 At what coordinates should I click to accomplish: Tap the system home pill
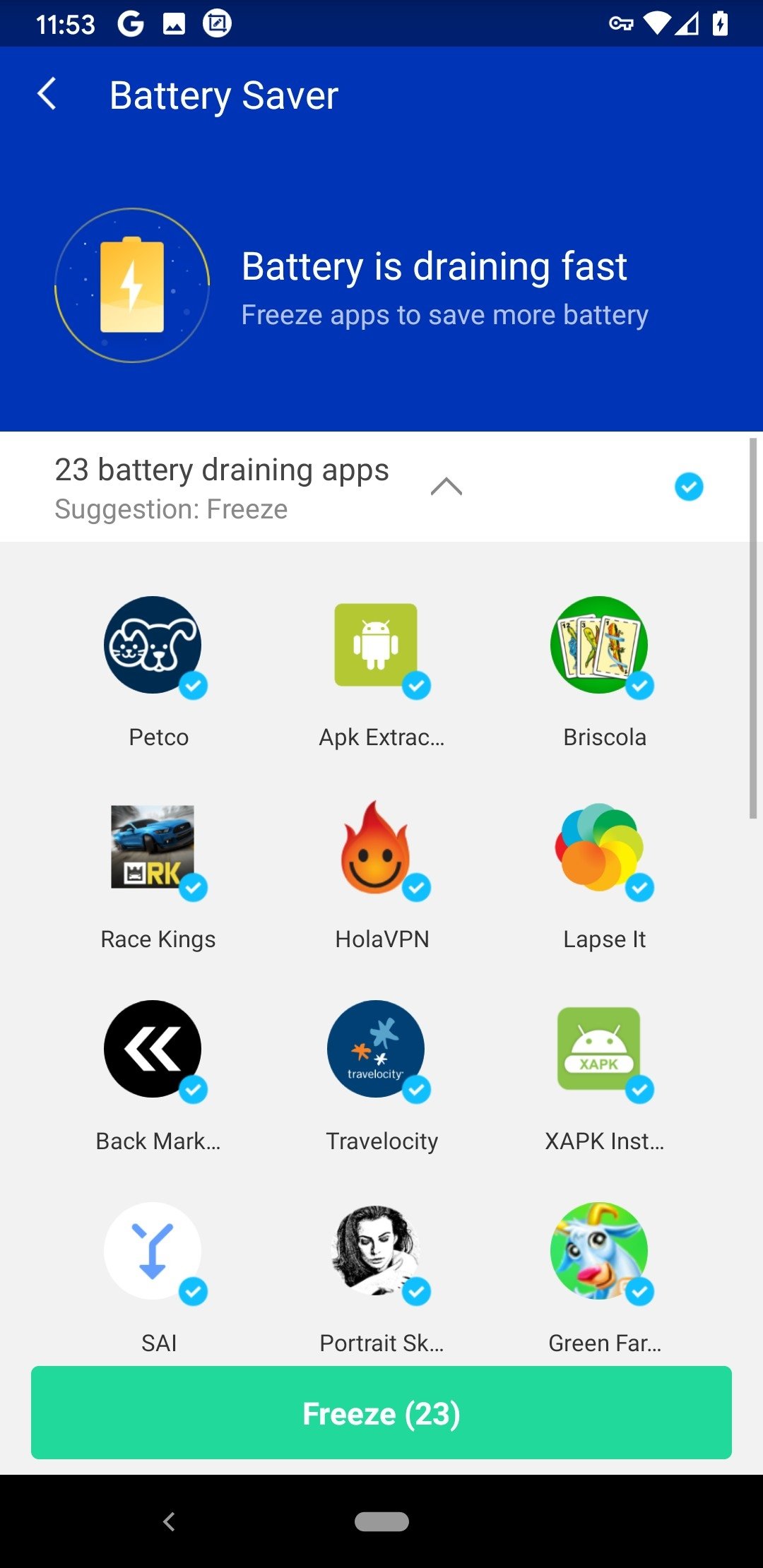pos(381,1521)
